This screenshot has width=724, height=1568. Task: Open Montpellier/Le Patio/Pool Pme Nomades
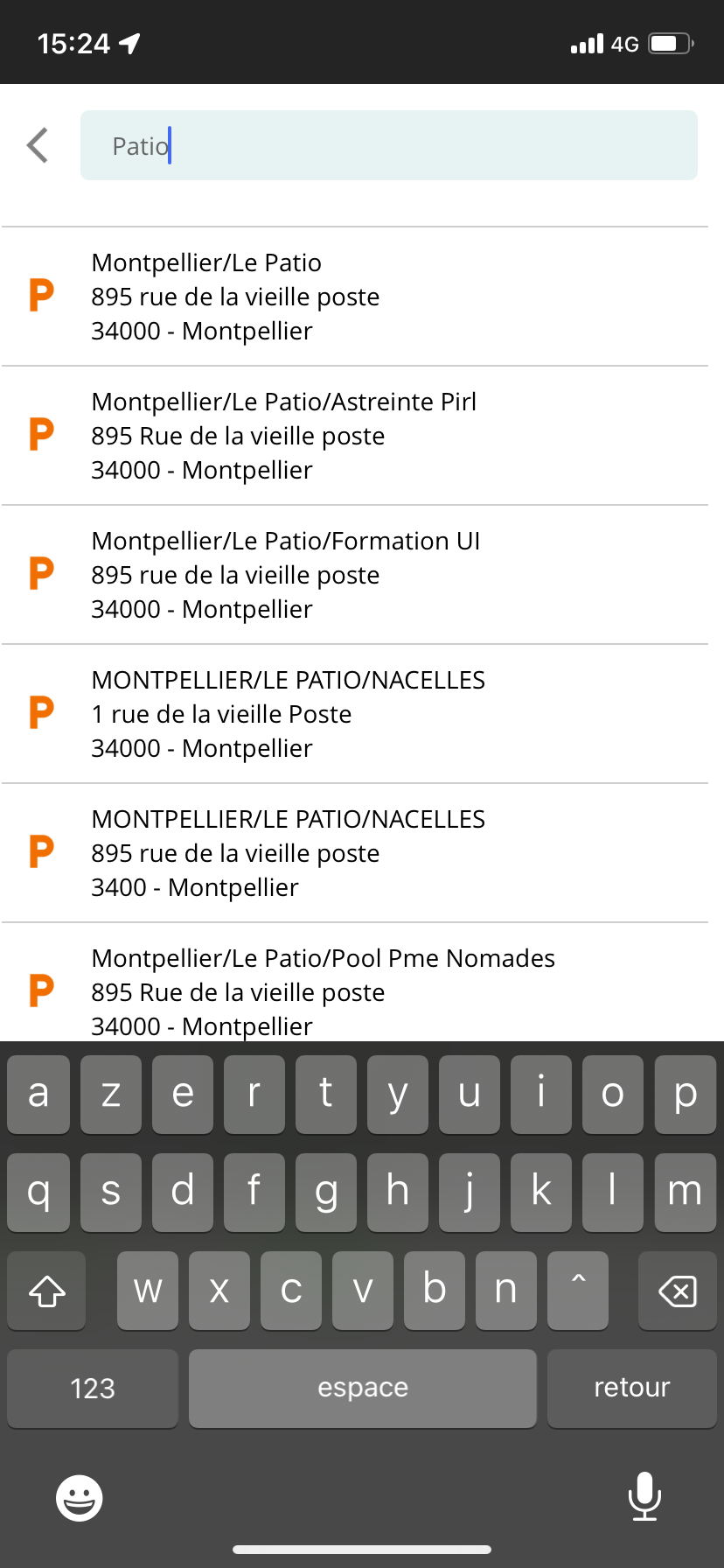pyautogui.click(x=354, y=983)
